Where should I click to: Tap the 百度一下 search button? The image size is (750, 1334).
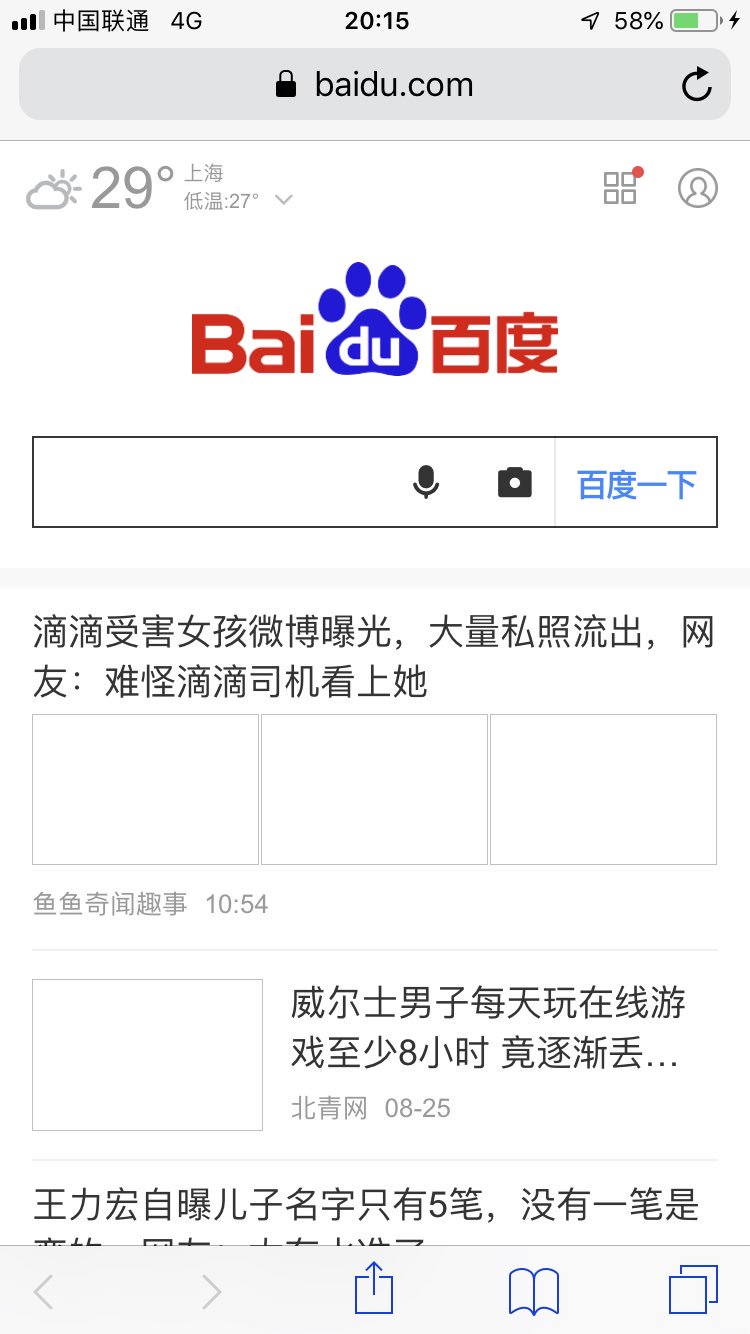(x=636, y=484)
